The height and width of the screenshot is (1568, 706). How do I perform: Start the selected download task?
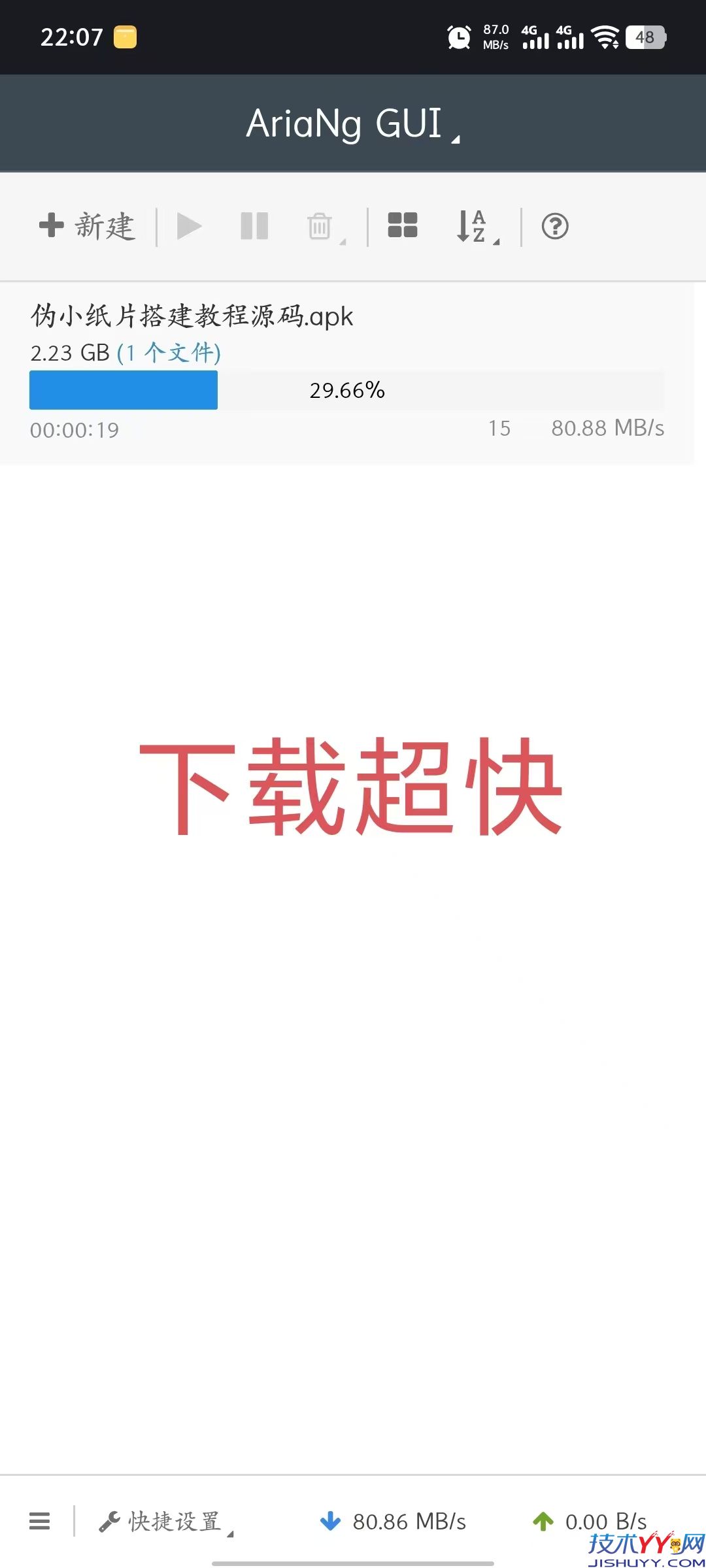pyautogui.click(x=189, y=227)
